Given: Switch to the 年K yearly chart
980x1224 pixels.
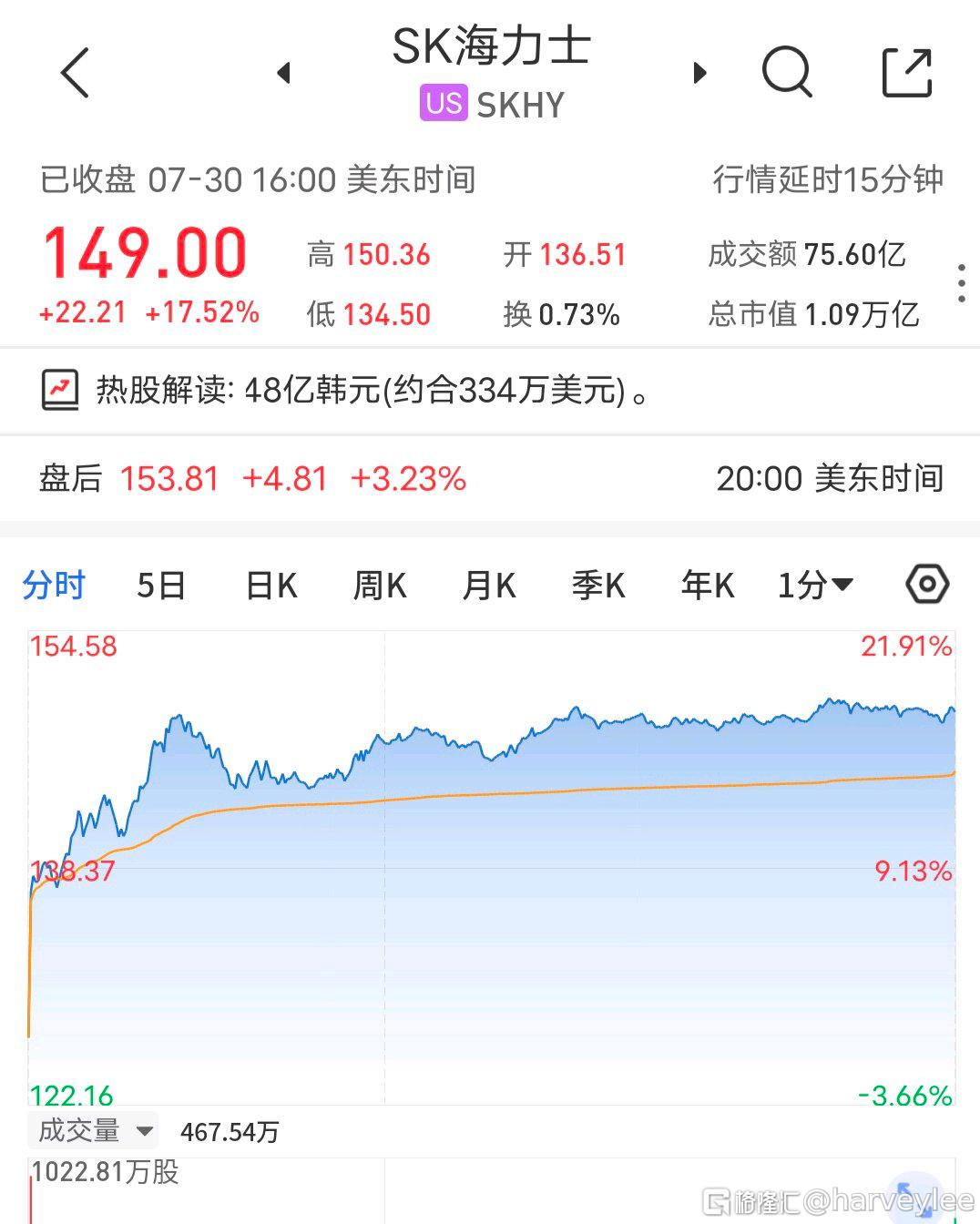Looking at the screenshot, I should coord(708,585).
